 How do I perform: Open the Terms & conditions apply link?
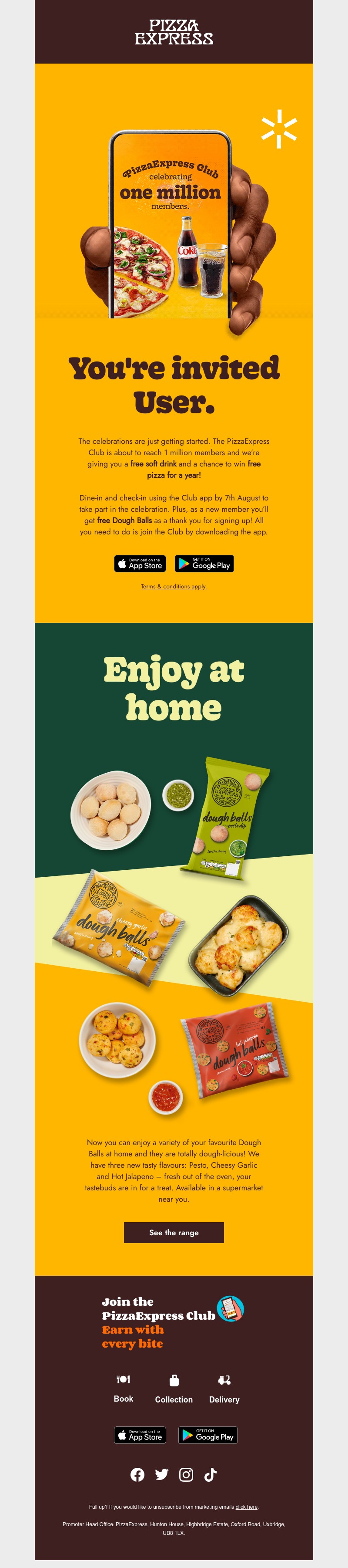pos(174,587)
